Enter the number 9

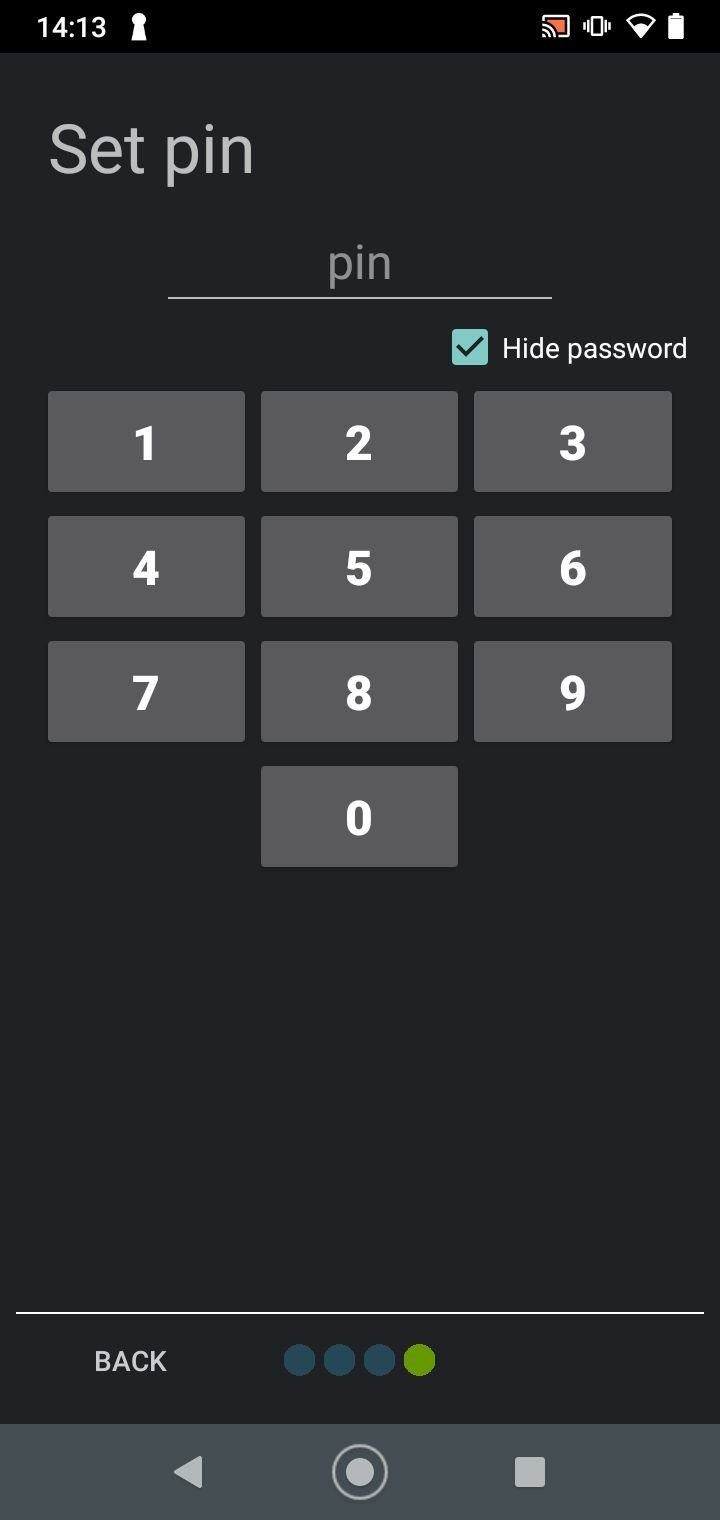pos(573,691)
